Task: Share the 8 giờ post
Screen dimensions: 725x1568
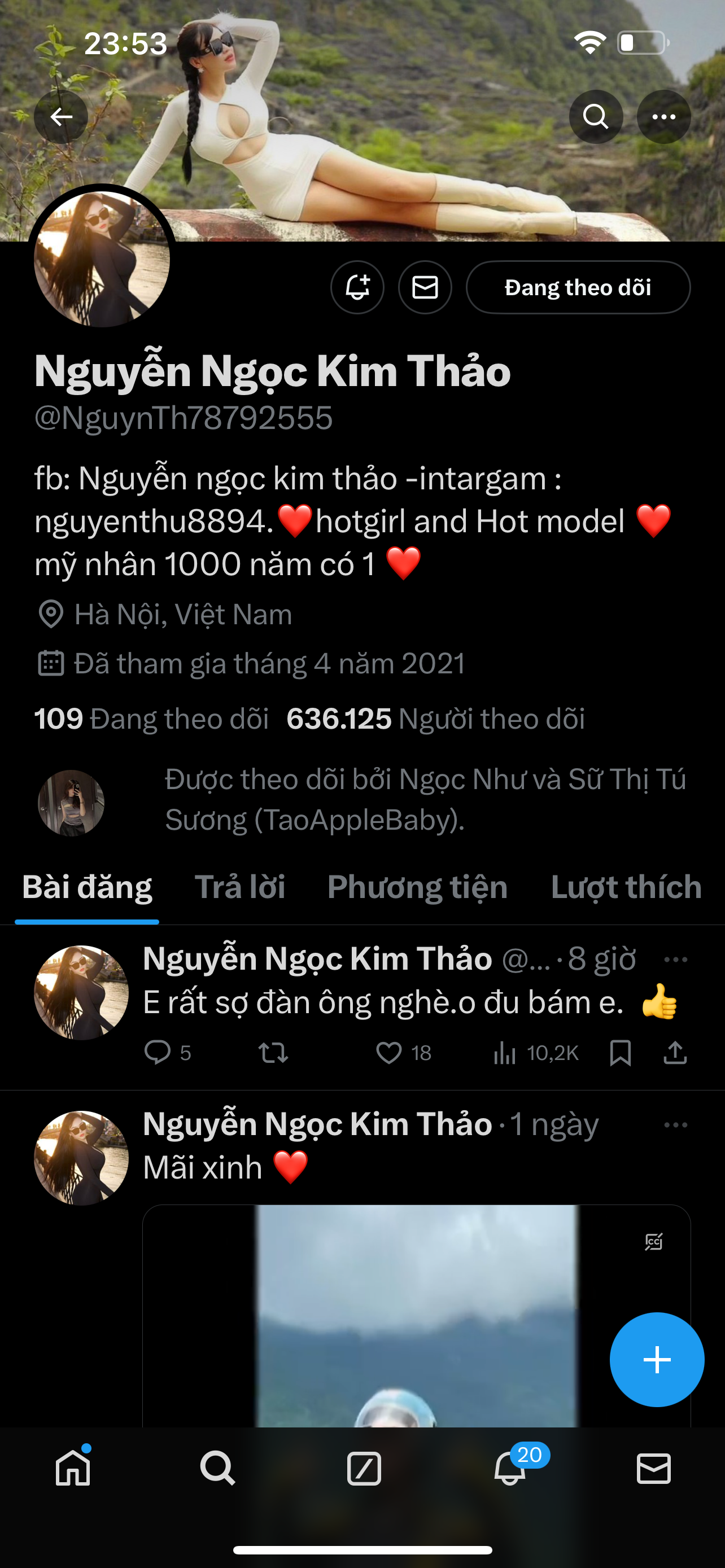Action: tap(675, 1053)
